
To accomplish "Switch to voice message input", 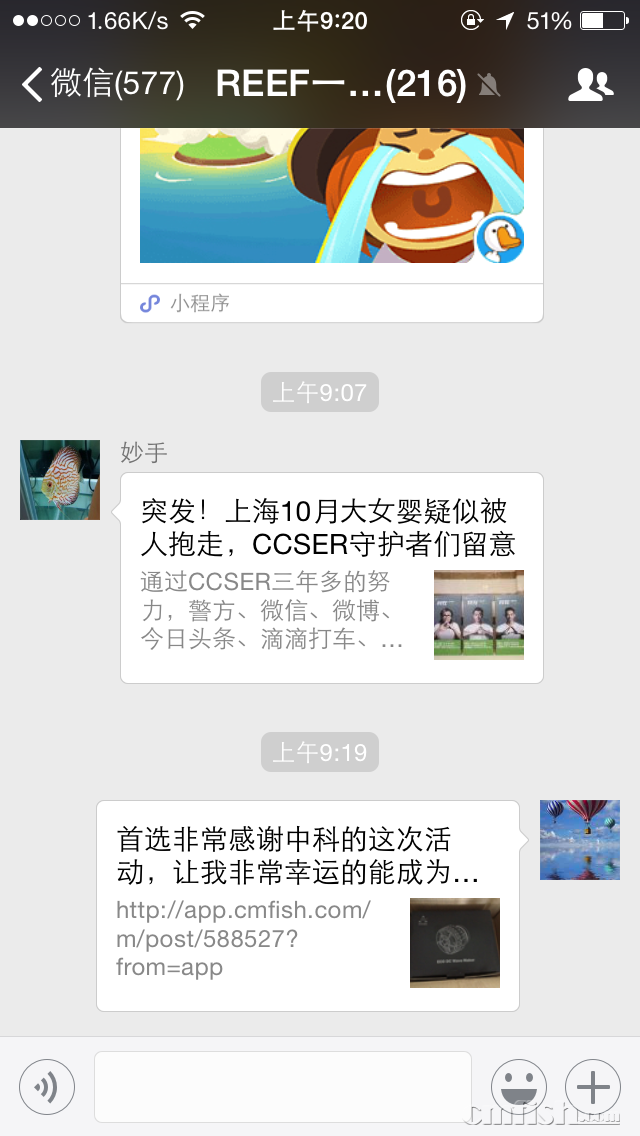I will coord(47,1086).
